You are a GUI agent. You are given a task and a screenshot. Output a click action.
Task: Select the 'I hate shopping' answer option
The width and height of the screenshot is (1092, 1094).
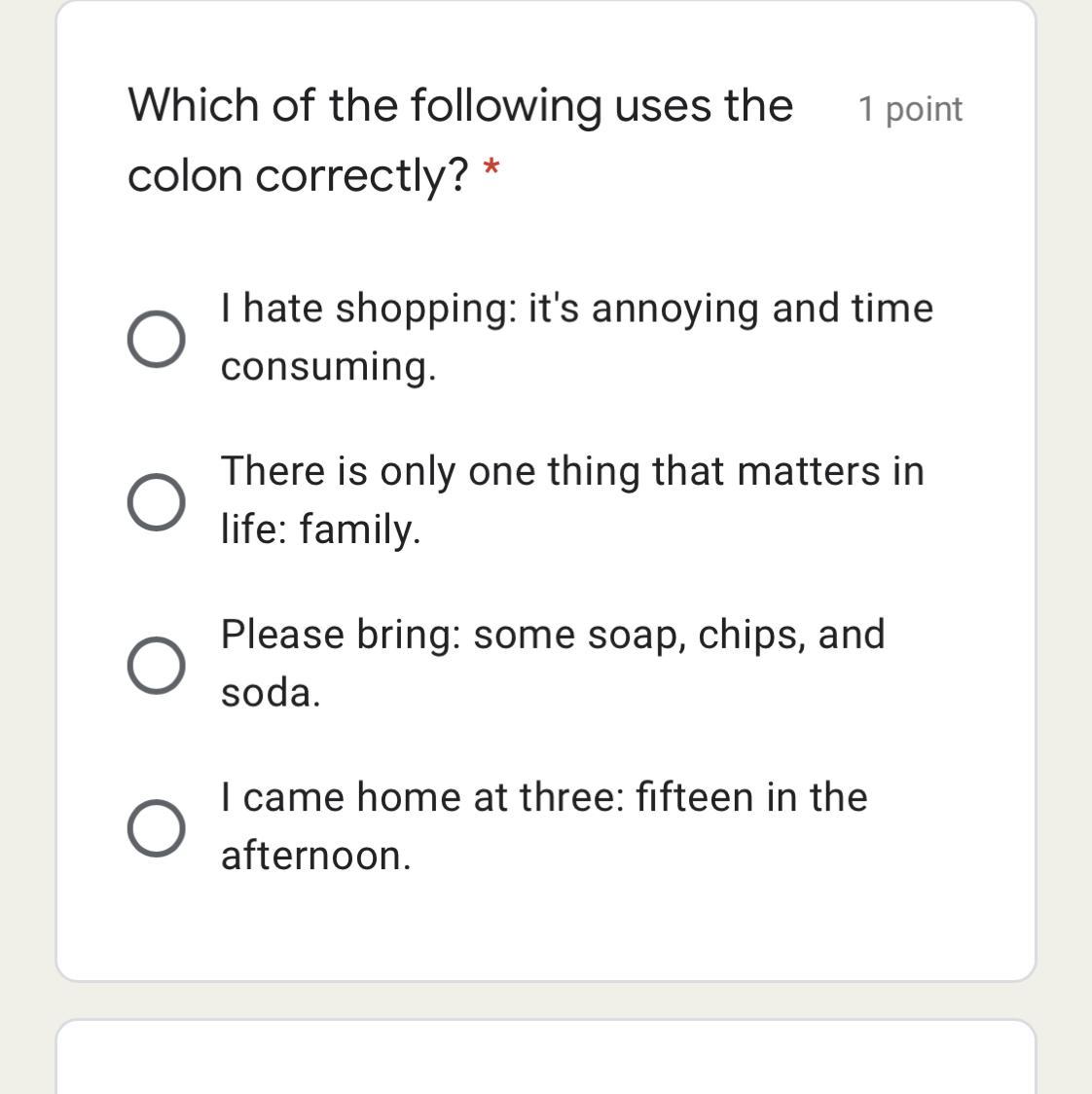156,339
